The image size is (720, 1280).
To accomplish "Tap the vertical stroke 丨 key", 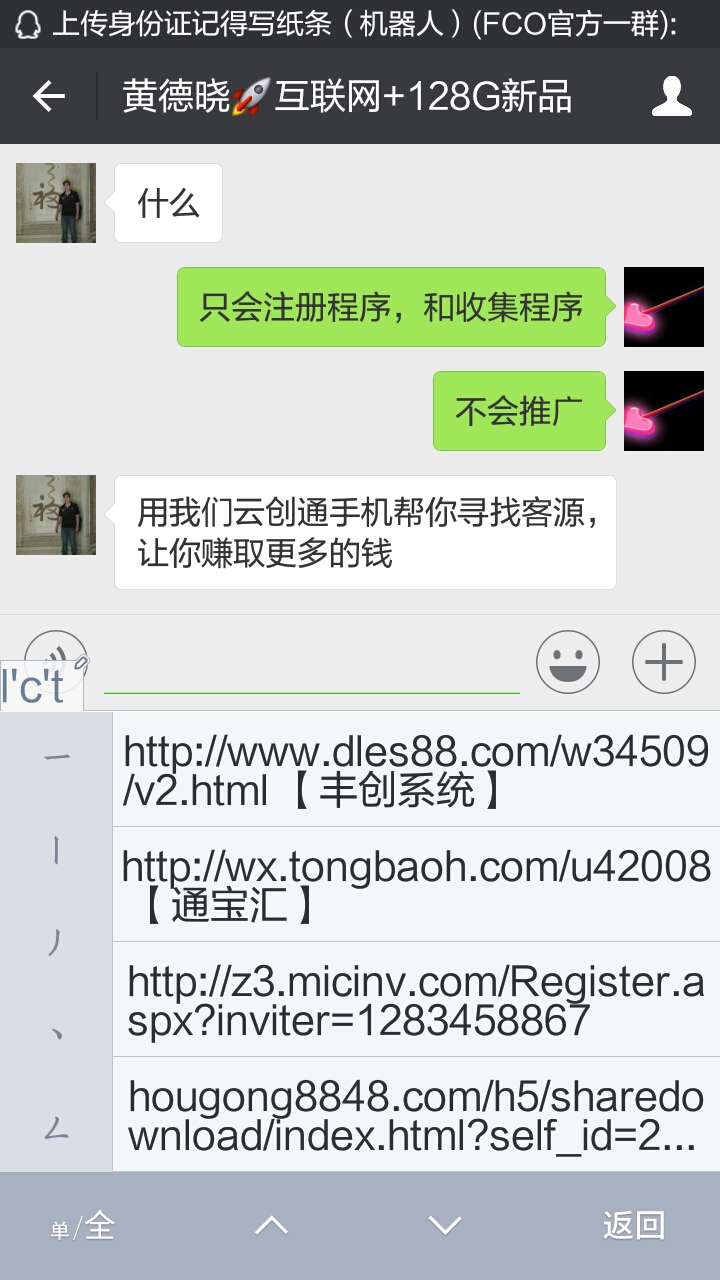I will pyautogui.click(x=57, y=850).
